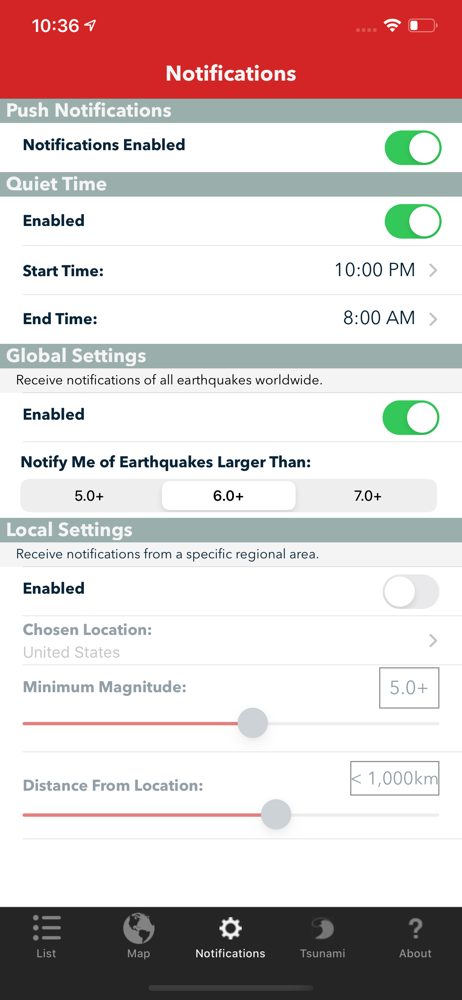Select the Notifications tab
Screen dimensions: 462x1000
230,936
